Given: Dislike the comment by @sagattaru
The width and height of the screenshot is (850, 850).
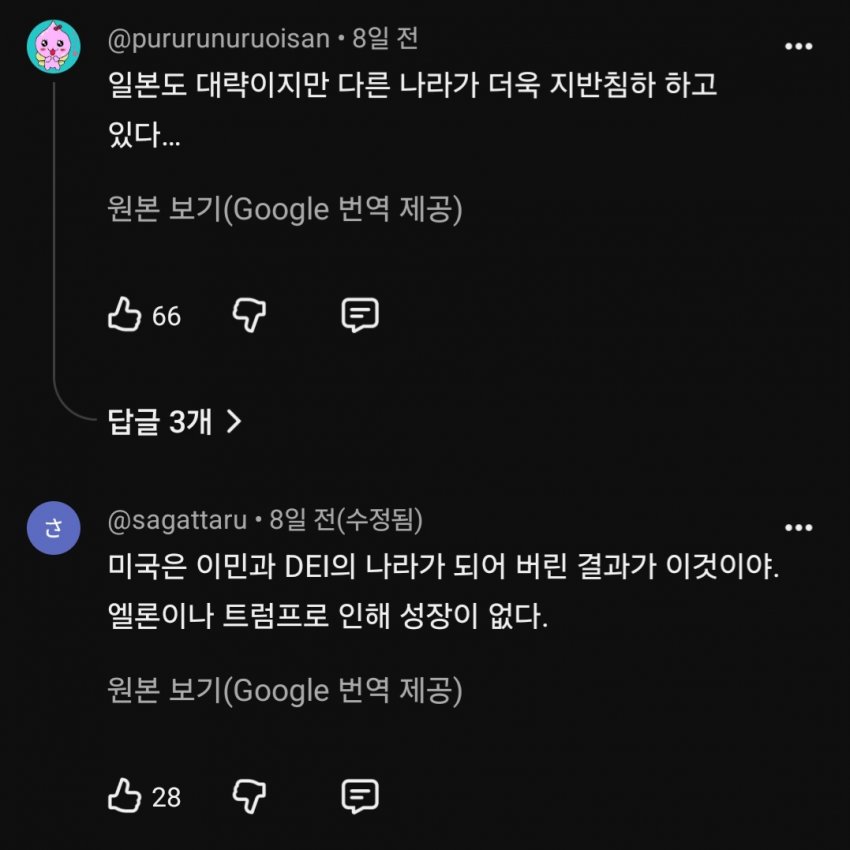Looking at the screenshot, I should click(x=249, y=796).
